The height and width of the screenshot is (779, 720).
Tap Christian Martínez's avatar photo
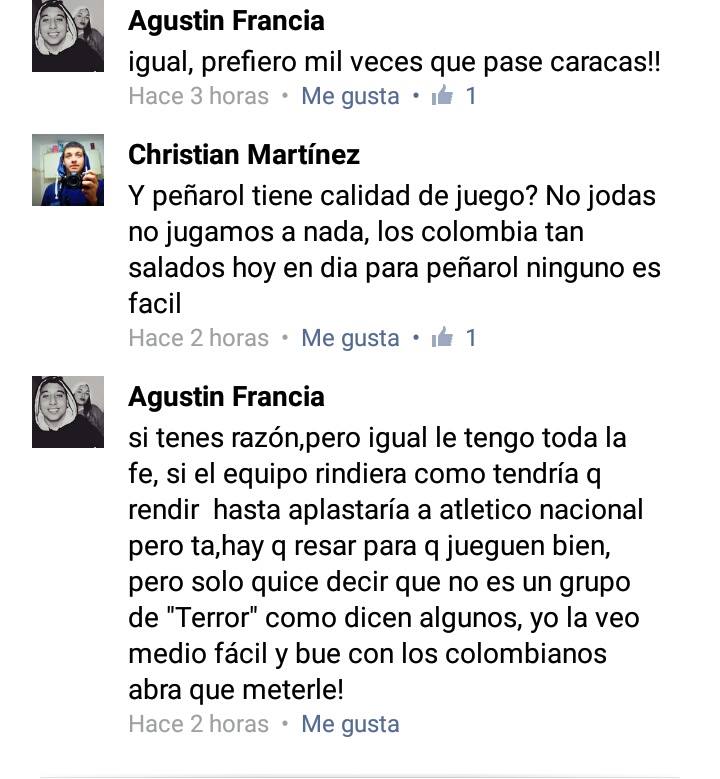click(68, 171)
